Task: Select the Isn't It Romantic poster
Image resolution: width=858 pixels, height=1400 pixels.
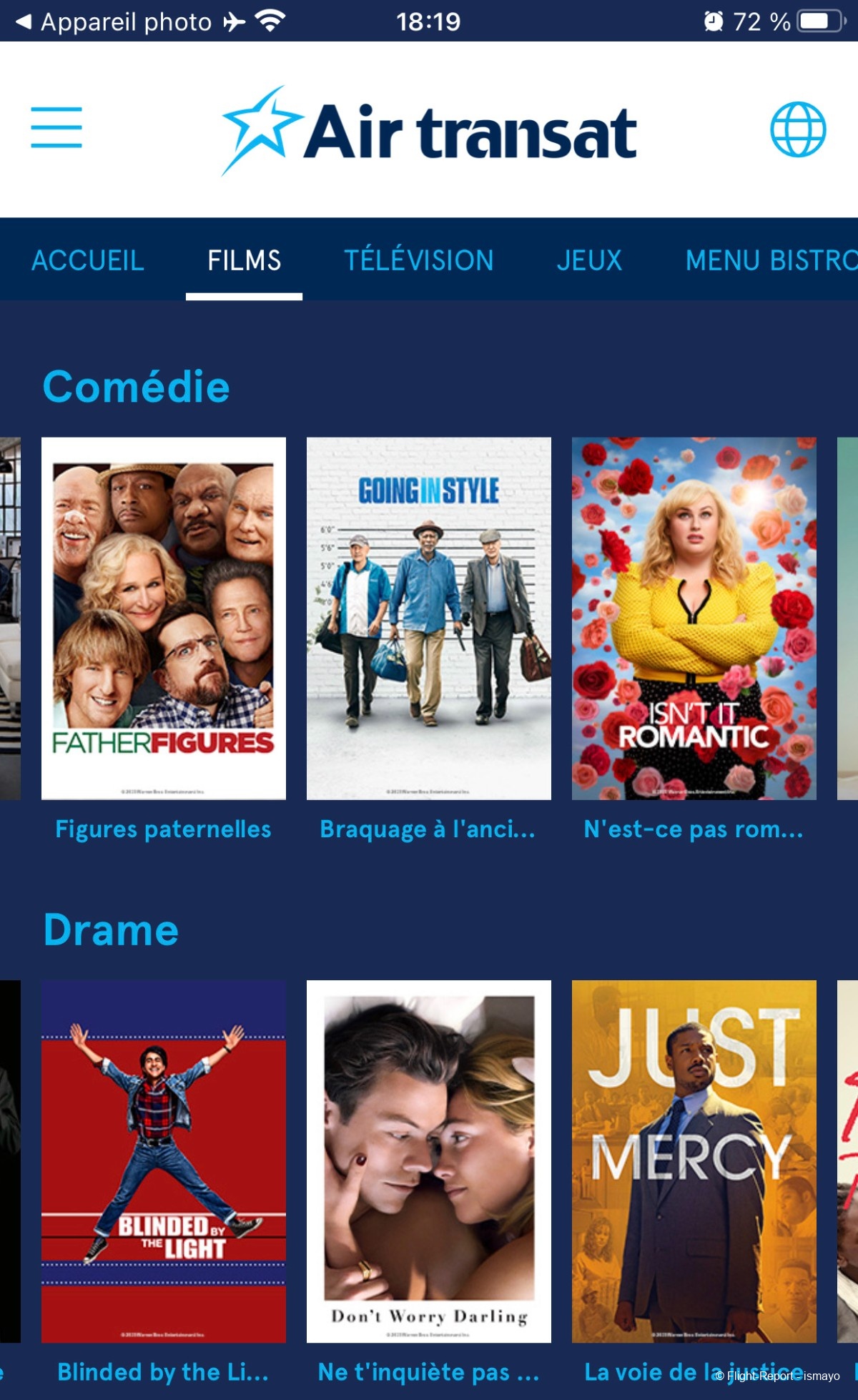Action: [694, 618]
